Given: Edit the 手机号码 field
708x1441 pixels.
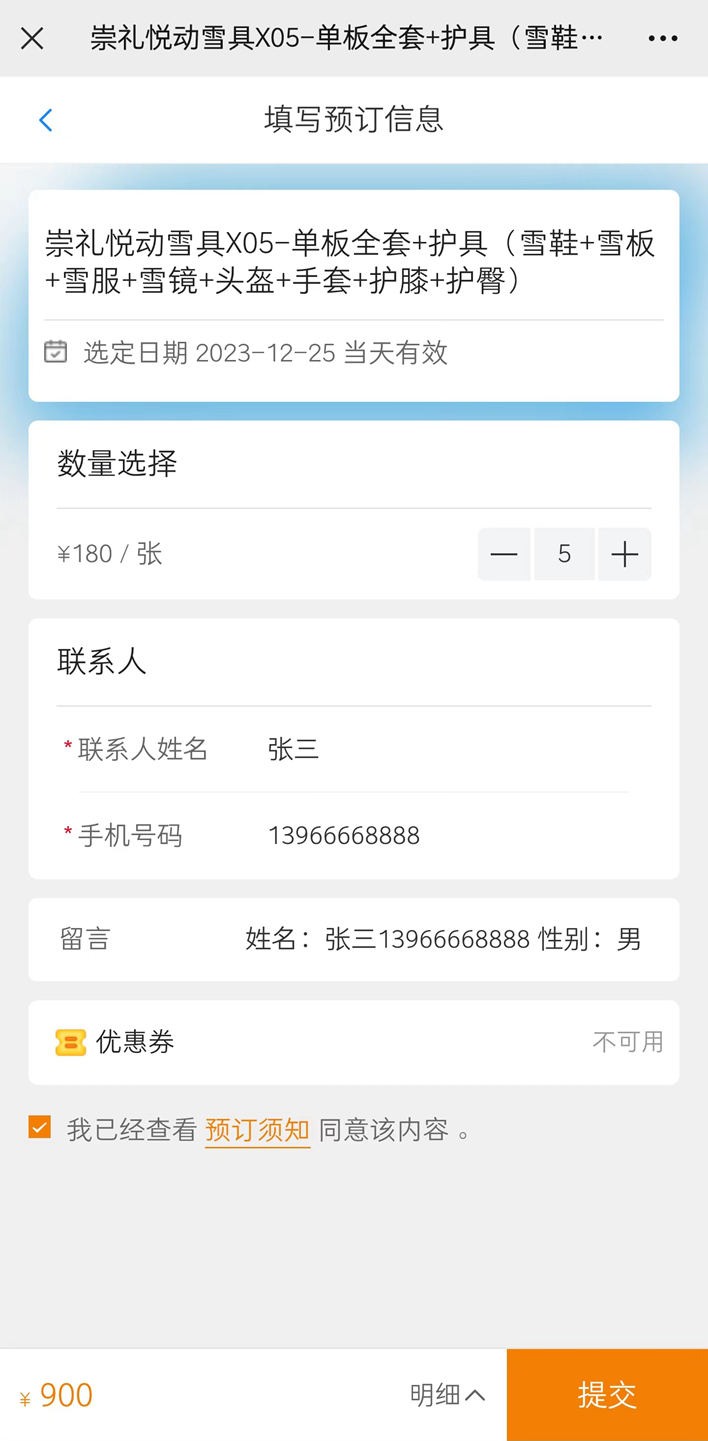Looking at the screenshot, I should click(448, 836).
